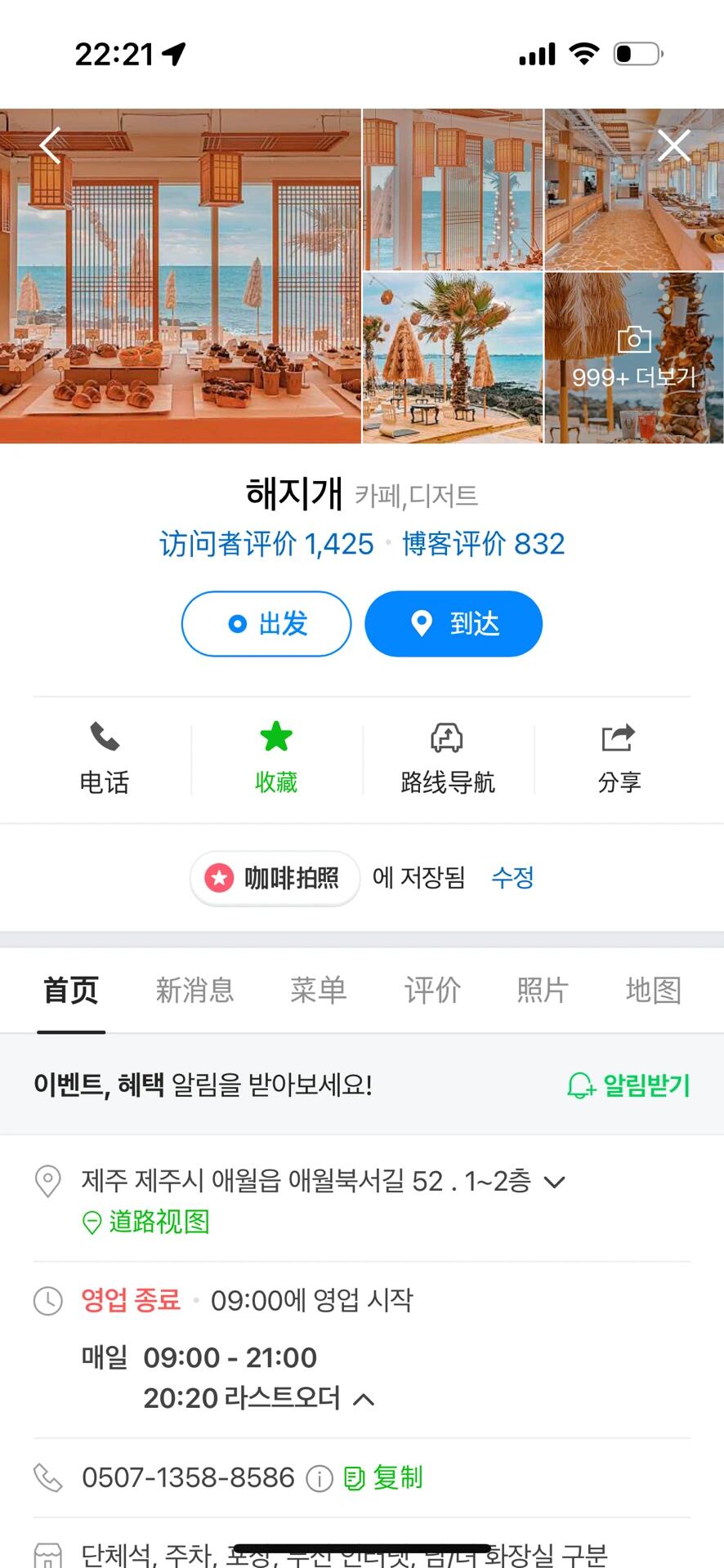Image resolution: width=724 pixels, height=1568 pixels.
Task: Close the place page with the X
Action: (674, 146)
